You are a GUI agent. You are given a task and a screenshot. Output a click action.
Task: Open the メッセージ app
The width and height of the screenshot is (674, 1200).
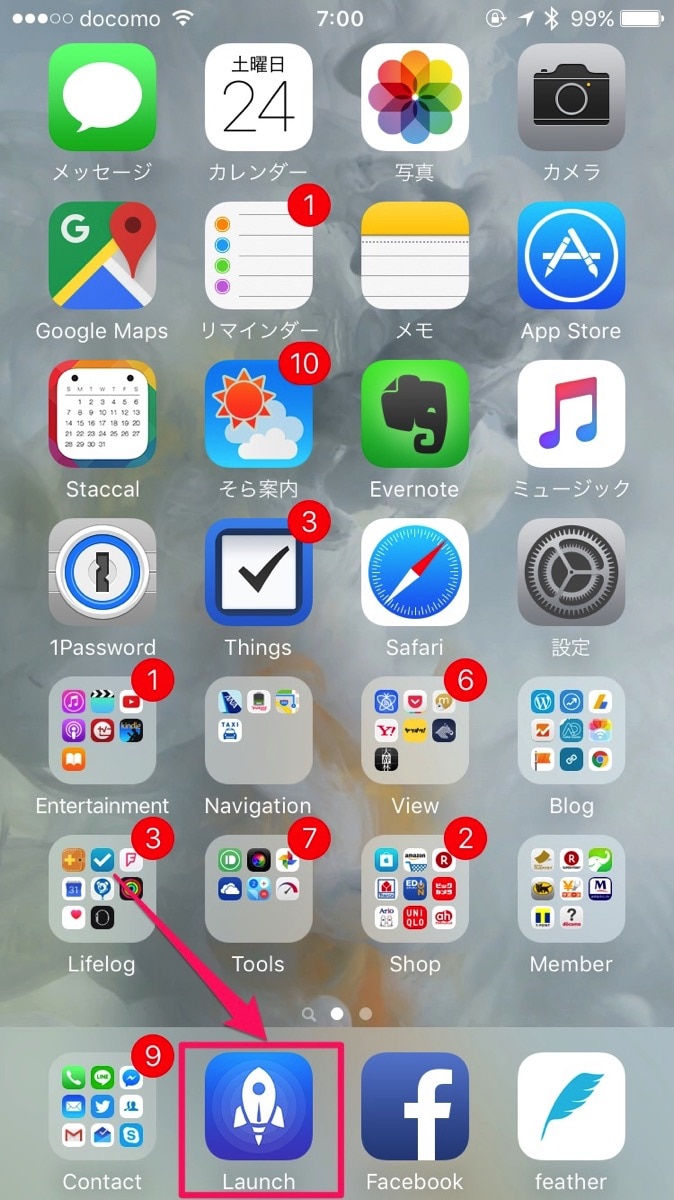102,97
